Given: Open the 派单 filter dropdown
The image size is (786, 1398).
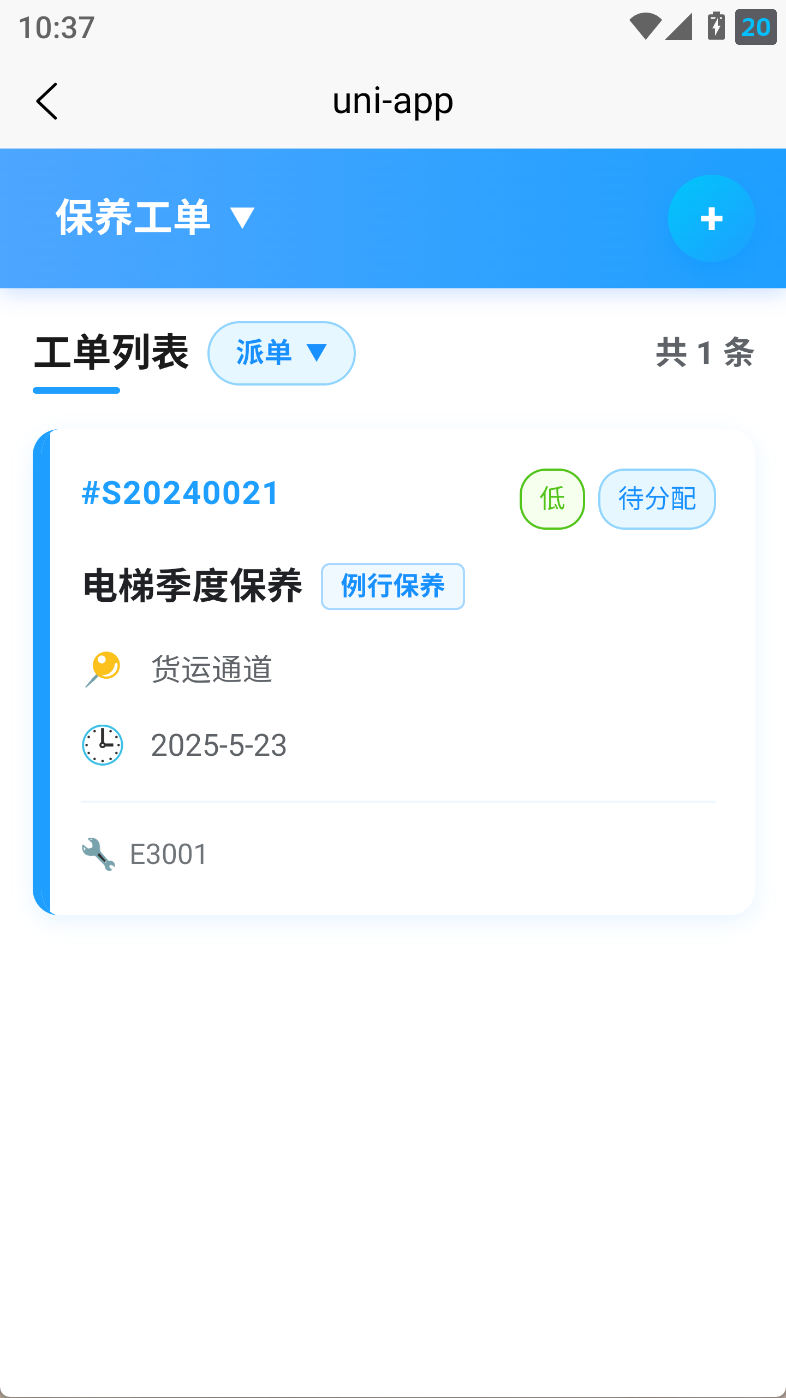Looking at the screenshot, I should click(281, 353).
